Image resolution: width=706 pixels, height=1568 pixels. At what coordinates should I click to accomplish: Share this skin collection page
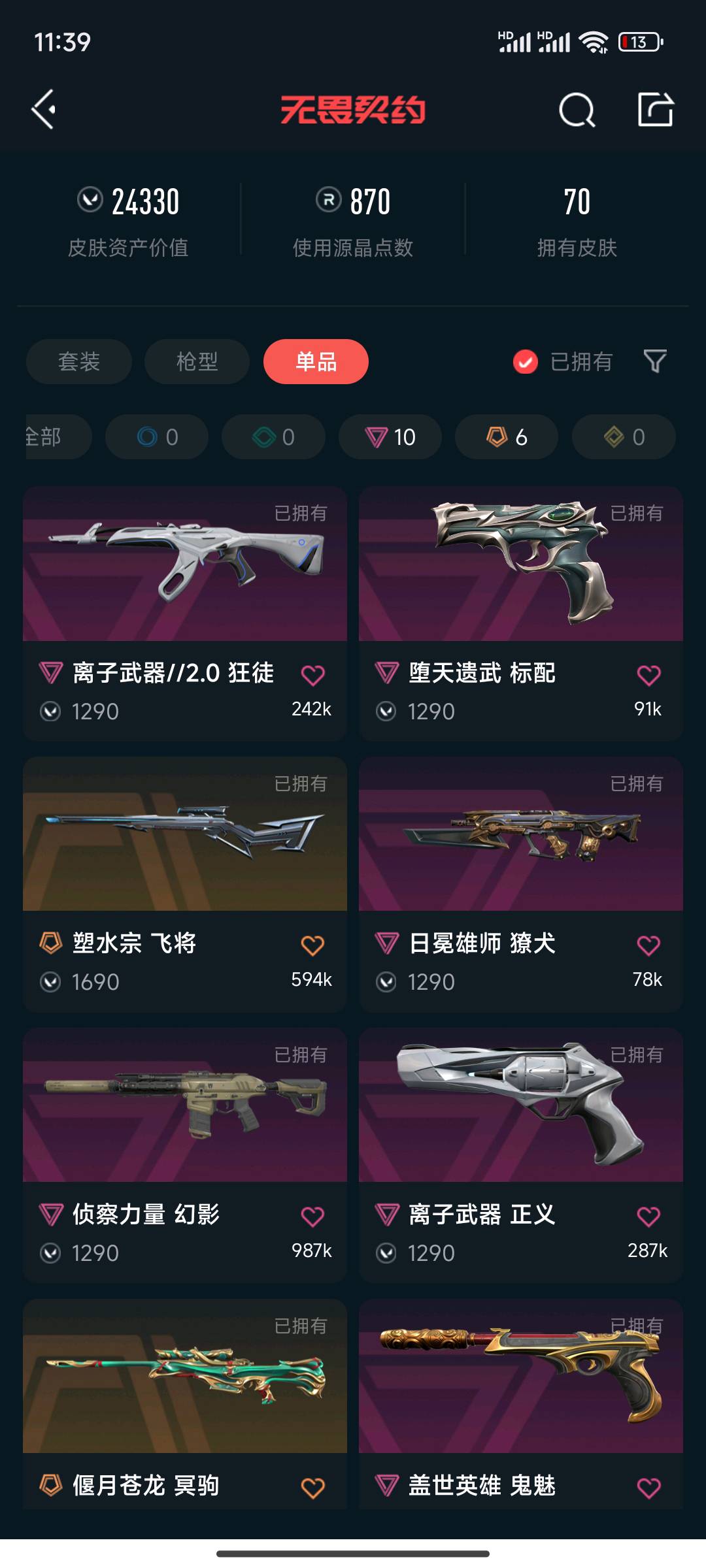(656, 109)
